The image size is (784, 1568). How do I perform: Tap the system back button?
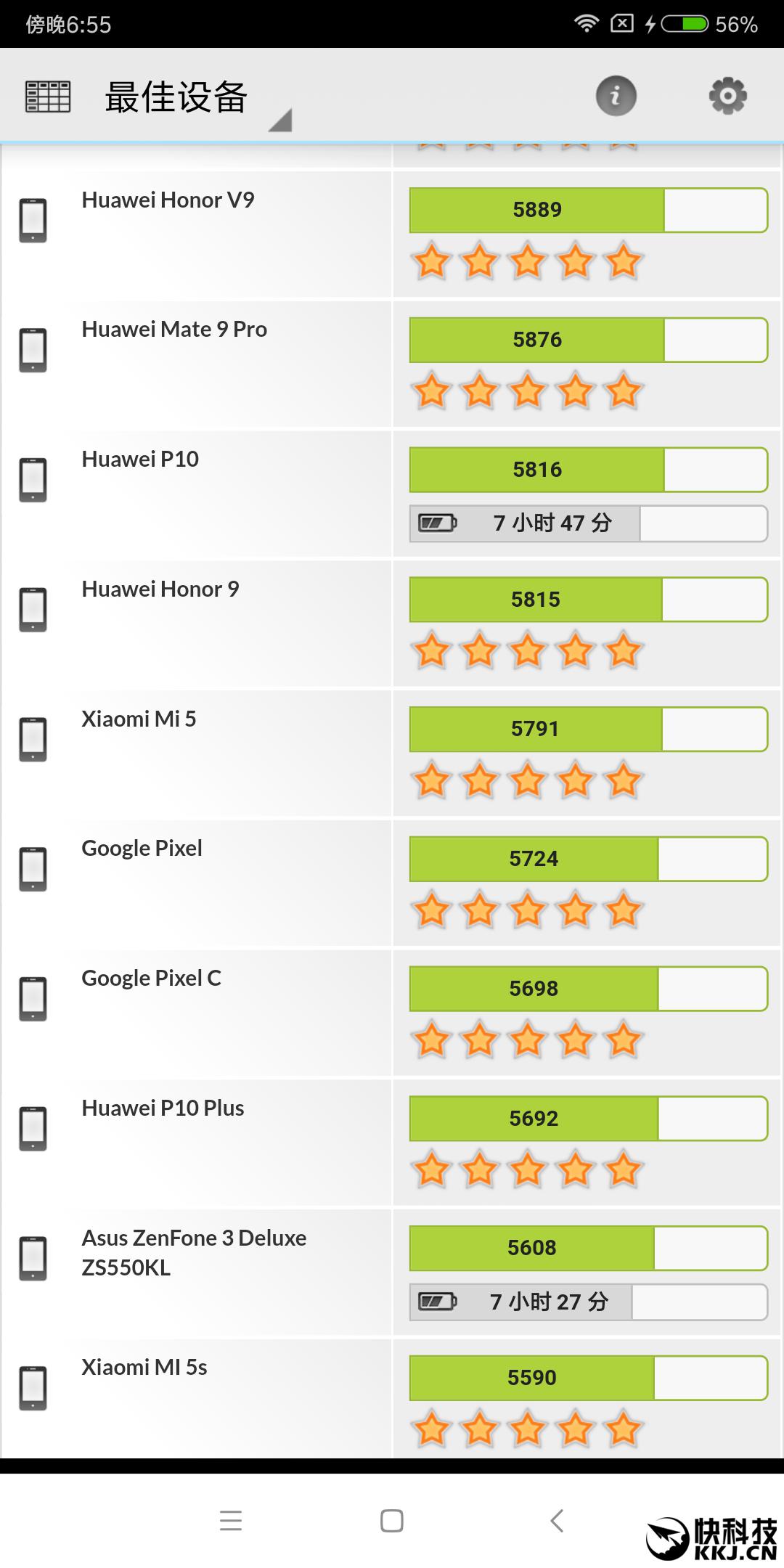(557, 1520)
